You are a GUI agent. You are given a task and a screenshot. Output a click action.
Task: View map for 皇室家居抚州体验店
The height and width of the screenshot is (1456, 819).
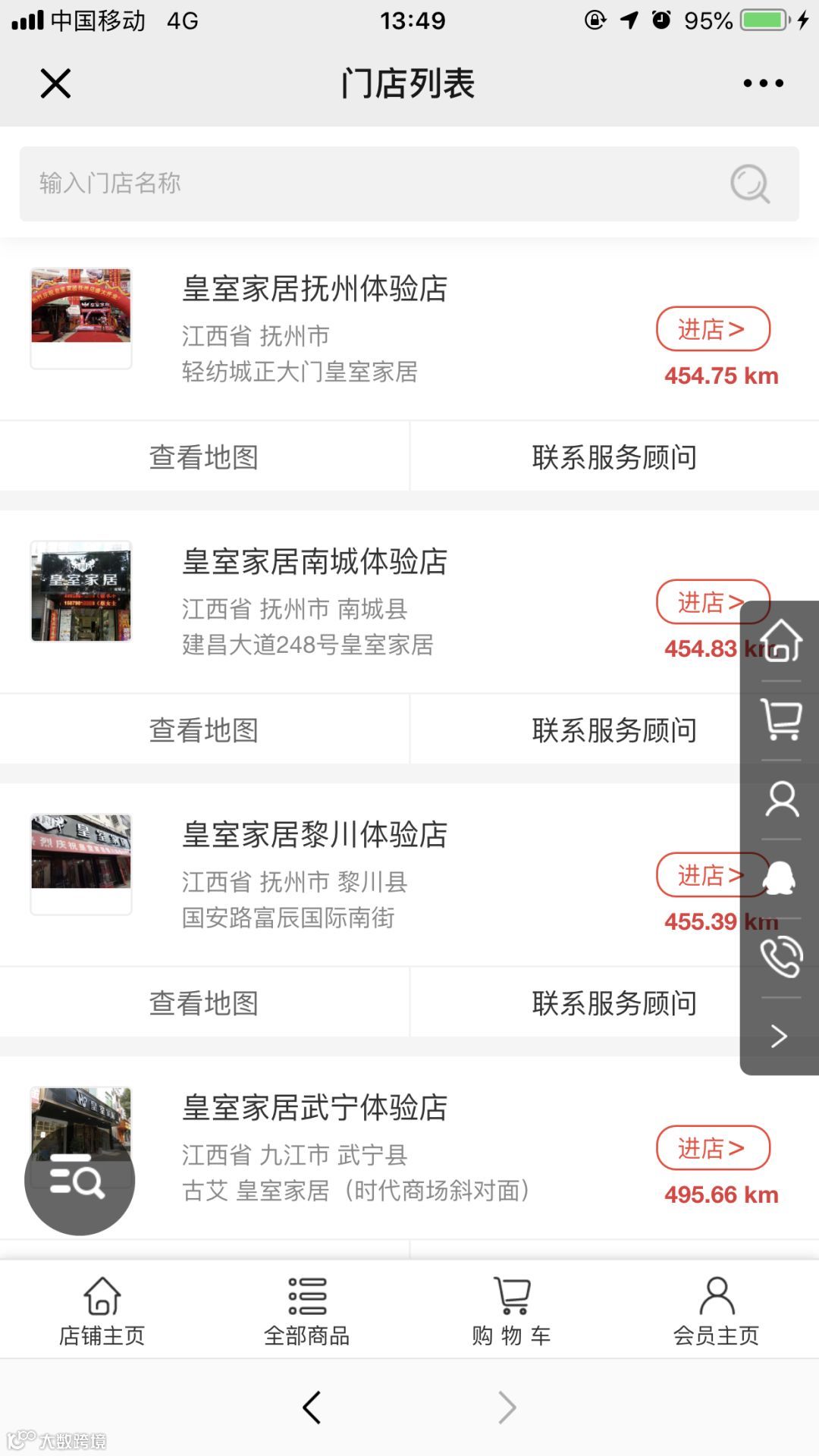coord(204,457)
